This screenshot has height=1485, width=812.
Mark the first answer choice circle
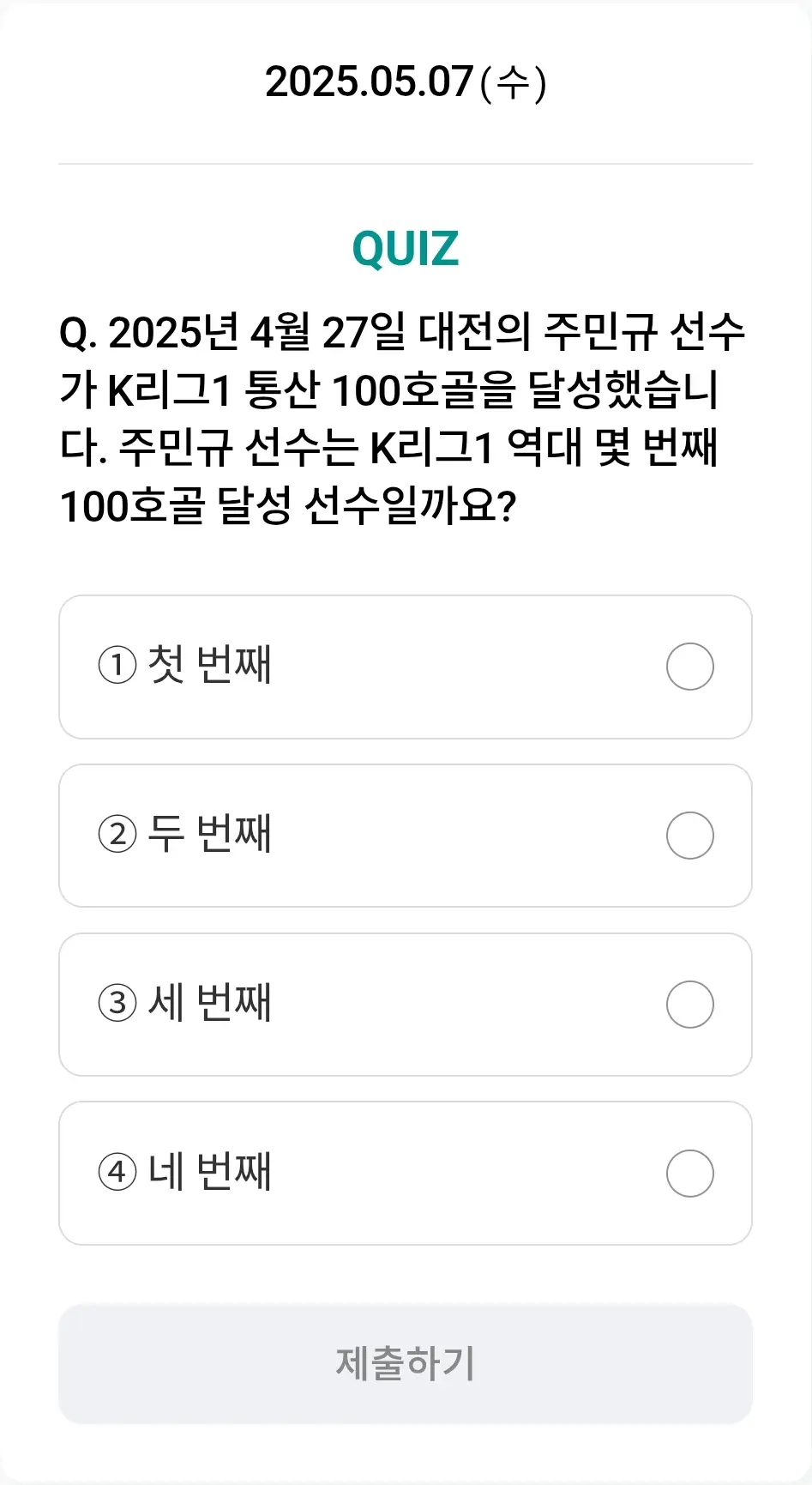pyautogui.click(x=689, y=667)
